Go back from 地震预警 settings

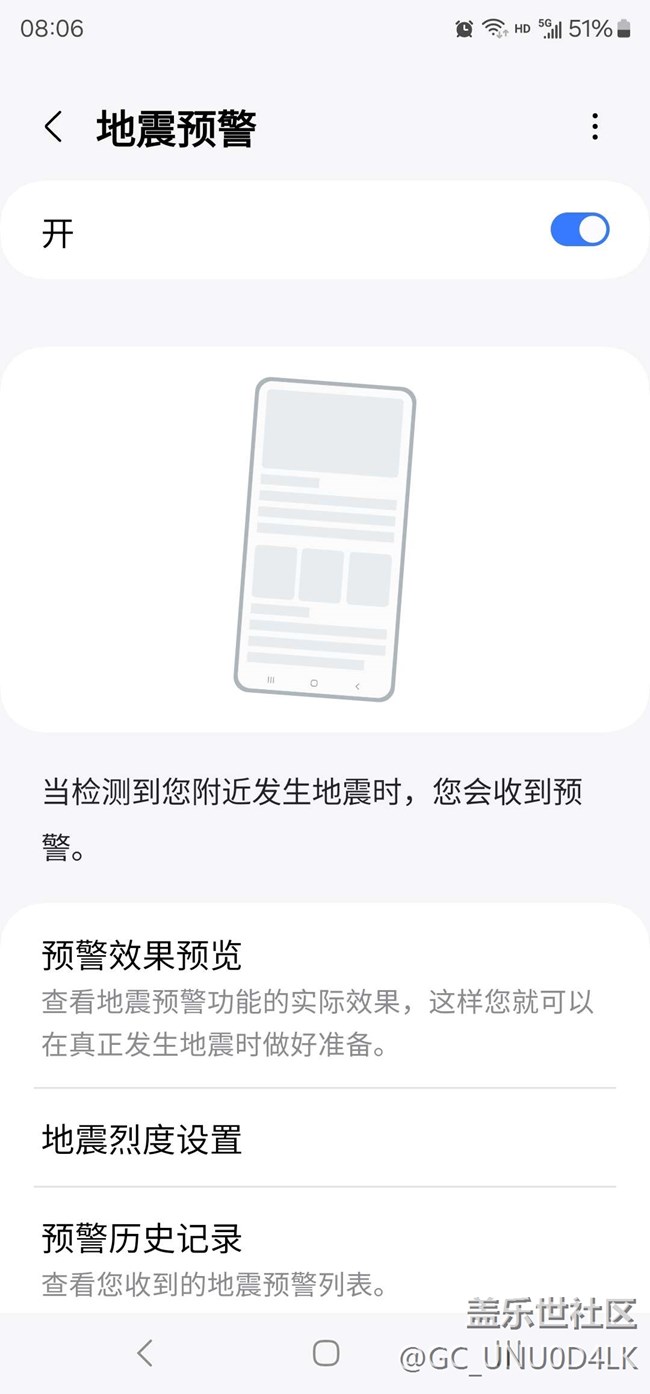[53, 127]
